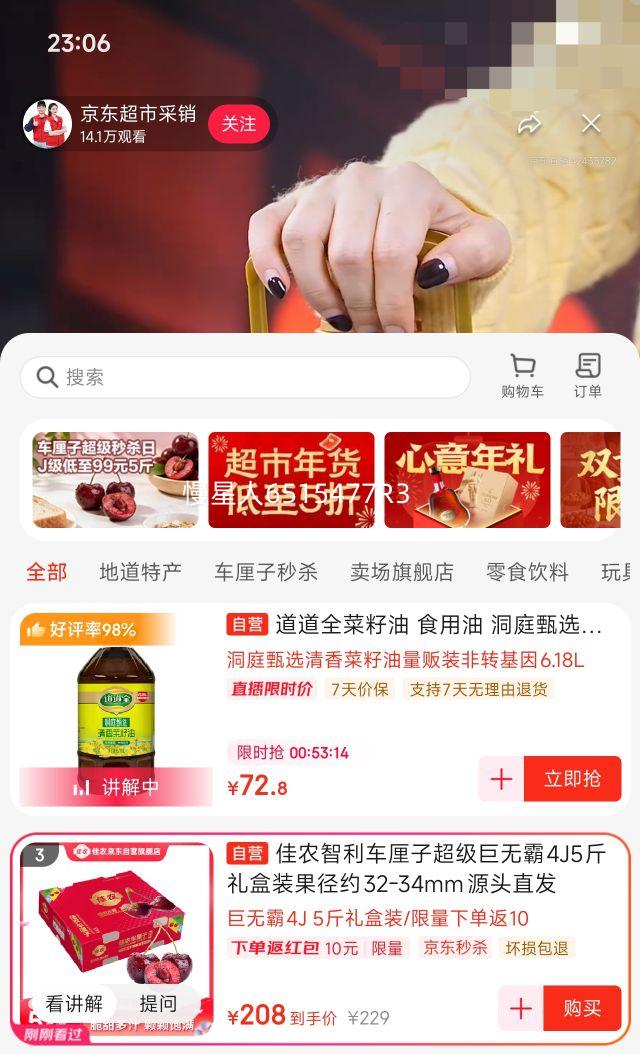Screen dimensions: 640x1054
Task: Tap 立即抢 for the 道道全菜籽油
Action: [572, 778]
